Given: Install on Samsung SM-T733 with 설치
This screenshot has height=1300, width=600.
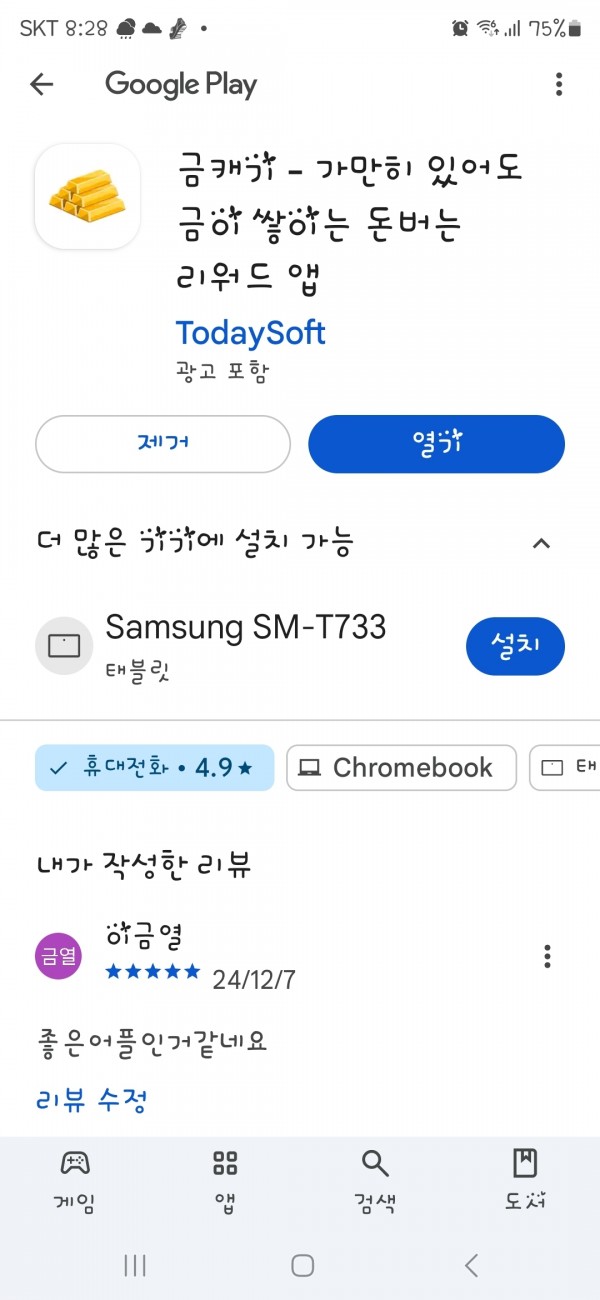Looking at the screenshot, I should tap(515, 647).
